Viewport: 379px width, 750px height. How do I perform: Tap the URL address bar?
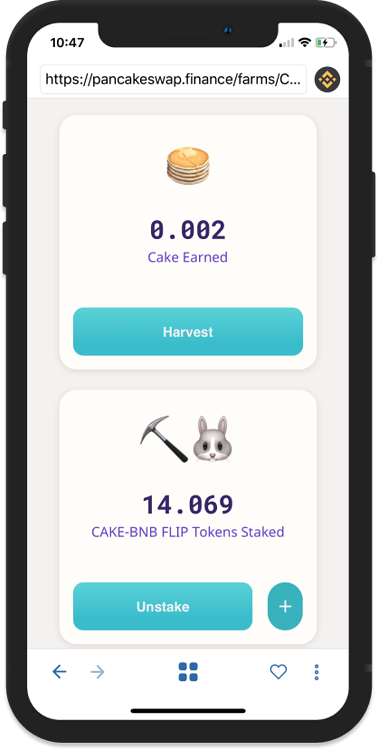pos(173,79)
